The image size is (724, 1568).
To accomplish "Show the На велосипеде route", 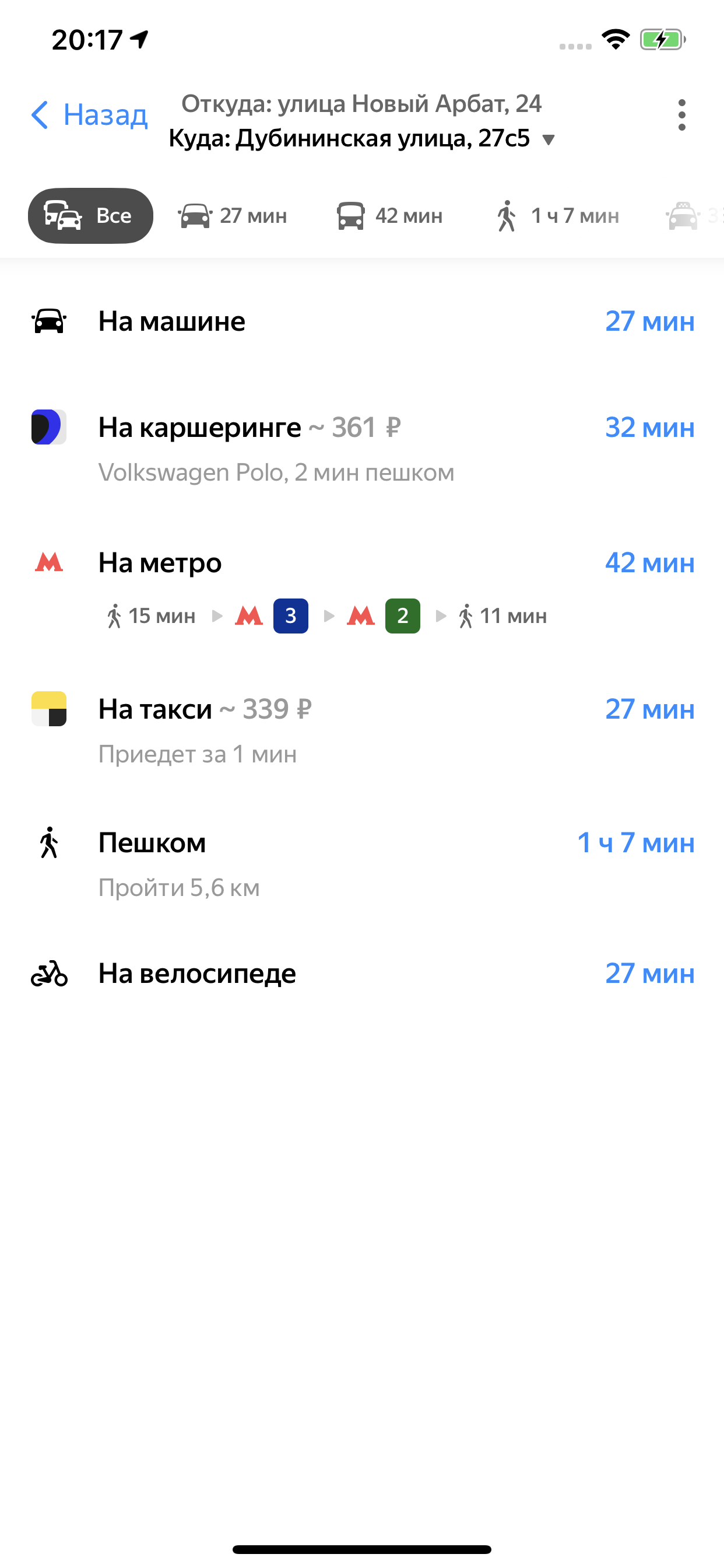I will [362, 974].
